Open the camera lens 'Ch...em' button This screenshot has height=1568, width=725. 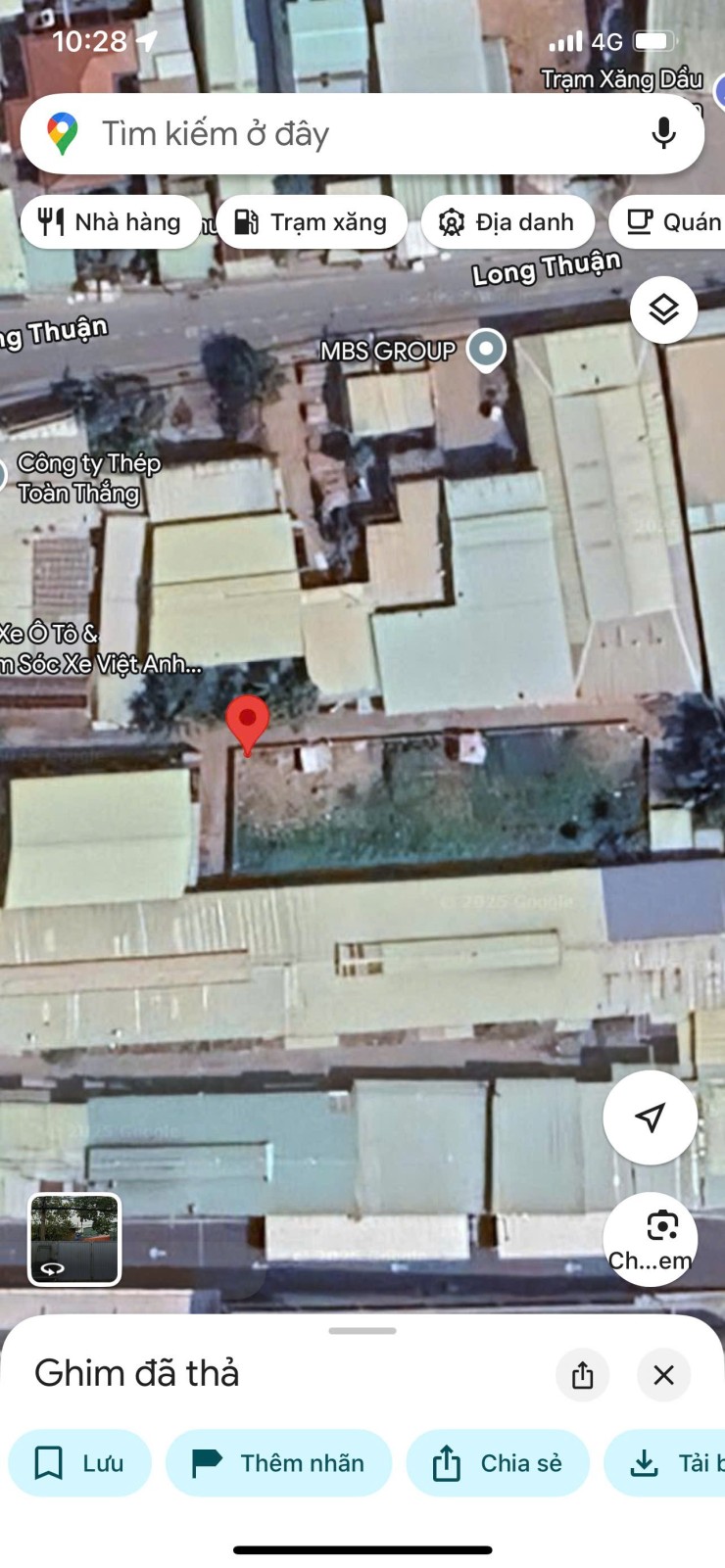click(650, 1238)
